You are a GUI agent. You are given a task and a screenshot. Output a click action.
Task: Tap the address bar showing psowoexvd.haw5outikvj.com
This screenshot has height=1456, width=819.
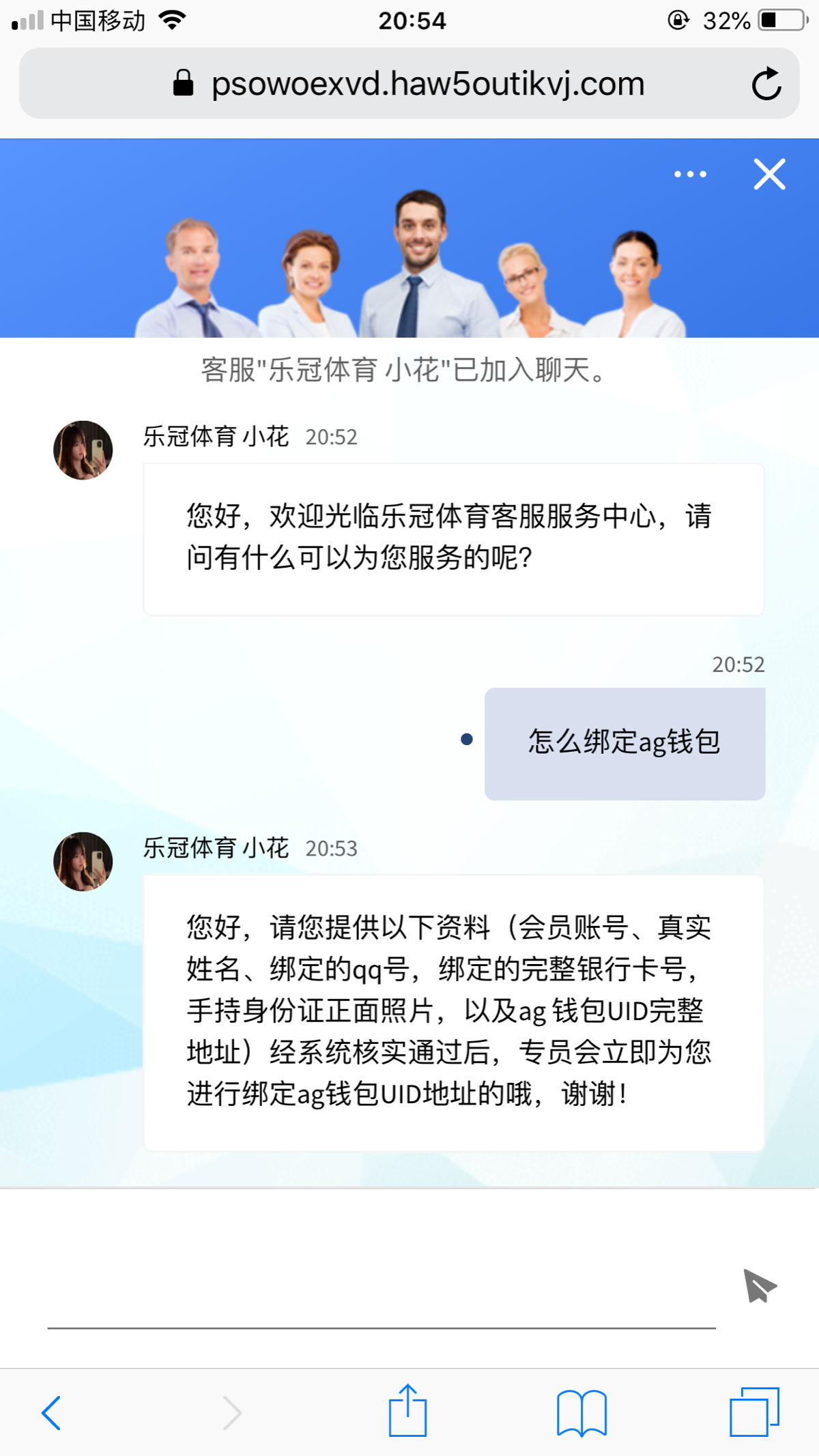(427, 84)
